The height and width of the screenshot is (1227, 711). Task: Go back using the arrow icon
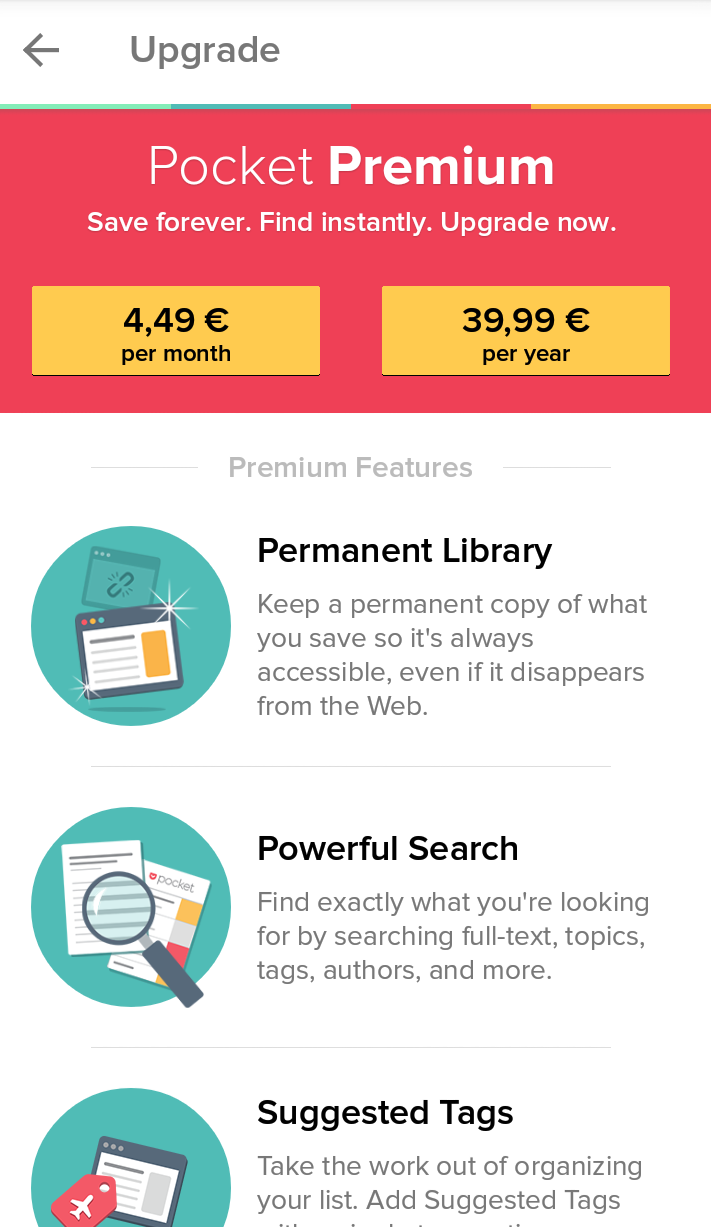[x=41, y=50]
